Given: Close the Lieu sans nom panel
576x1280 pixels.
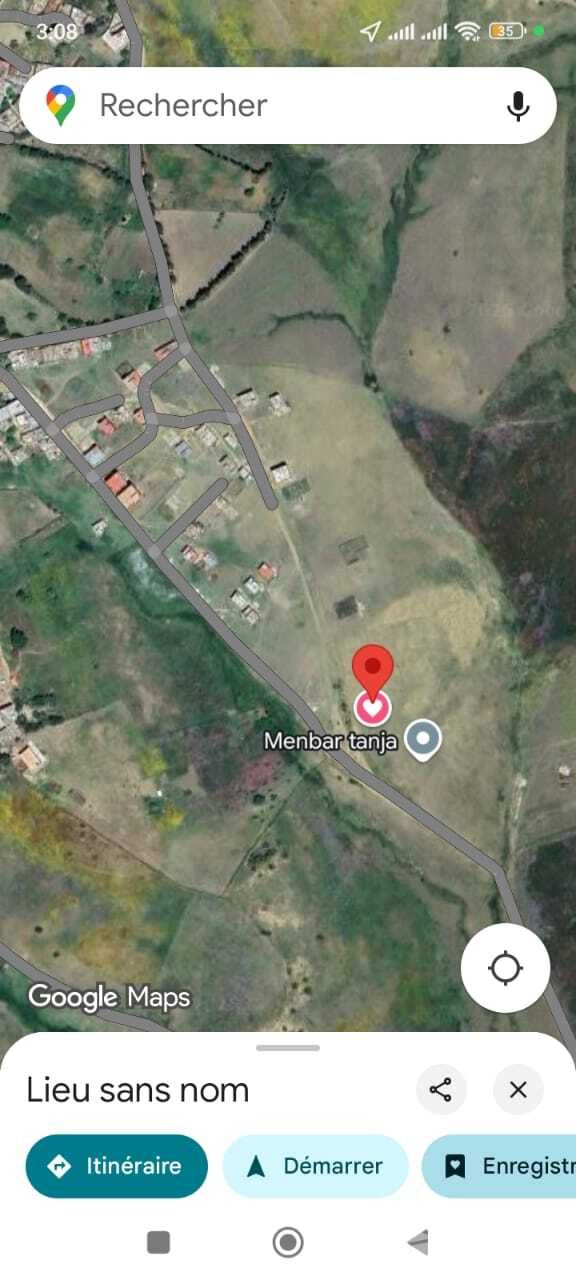Looking at the screenshot, I should click(518, 1089).
